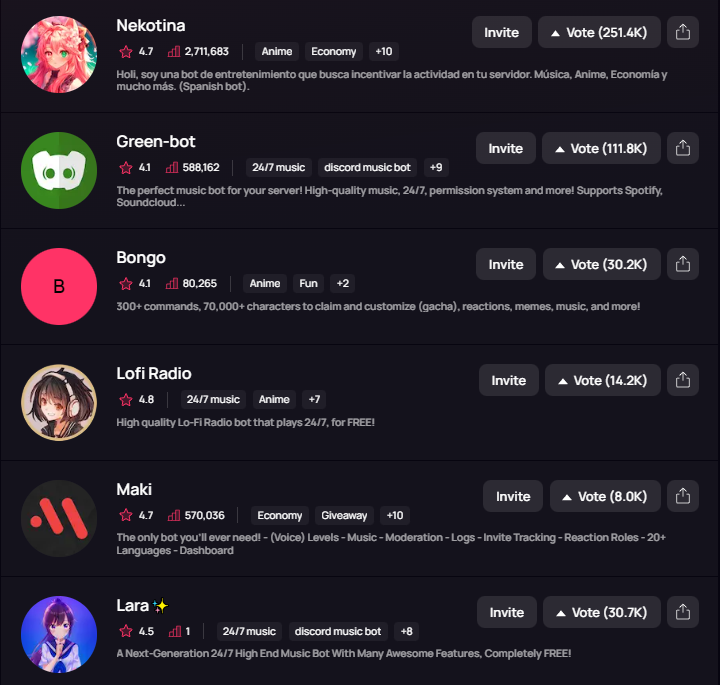Share the Nekotina bot
The width and height of the screenshot is (720, 685).
pyautogui.click(x=683, y=32)
